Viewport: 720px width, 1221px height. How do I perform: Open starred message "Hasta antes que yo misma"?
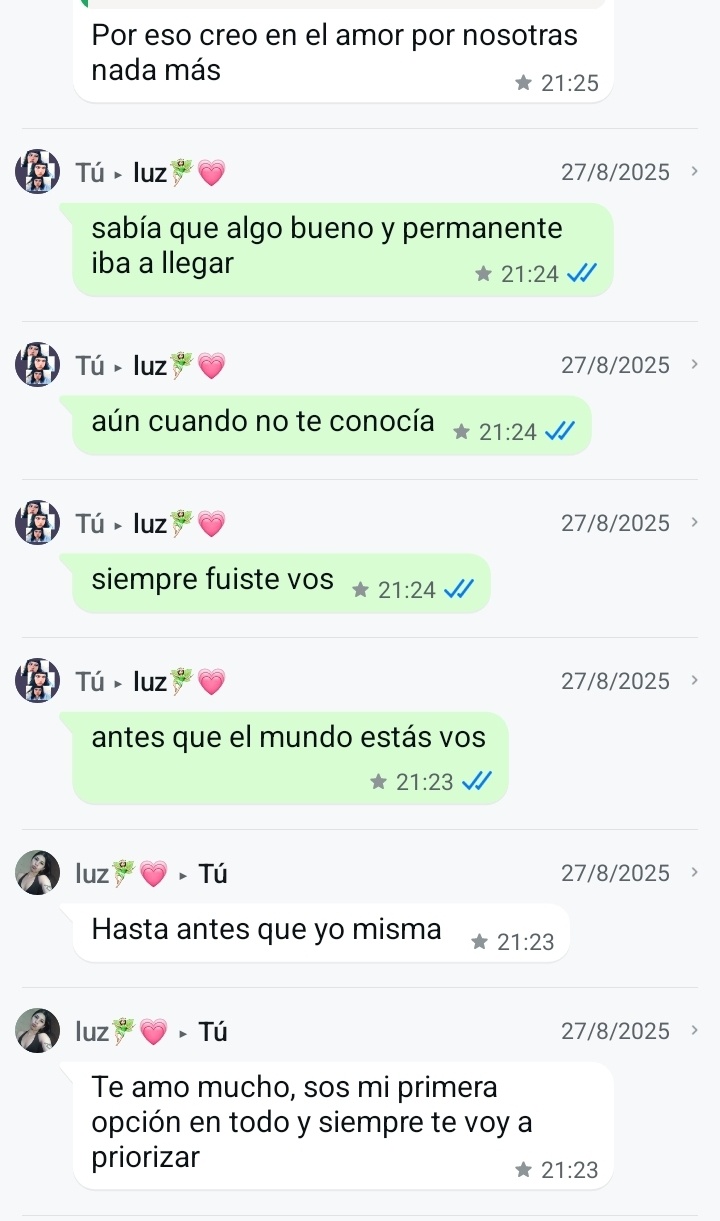[x=320, y=932]
